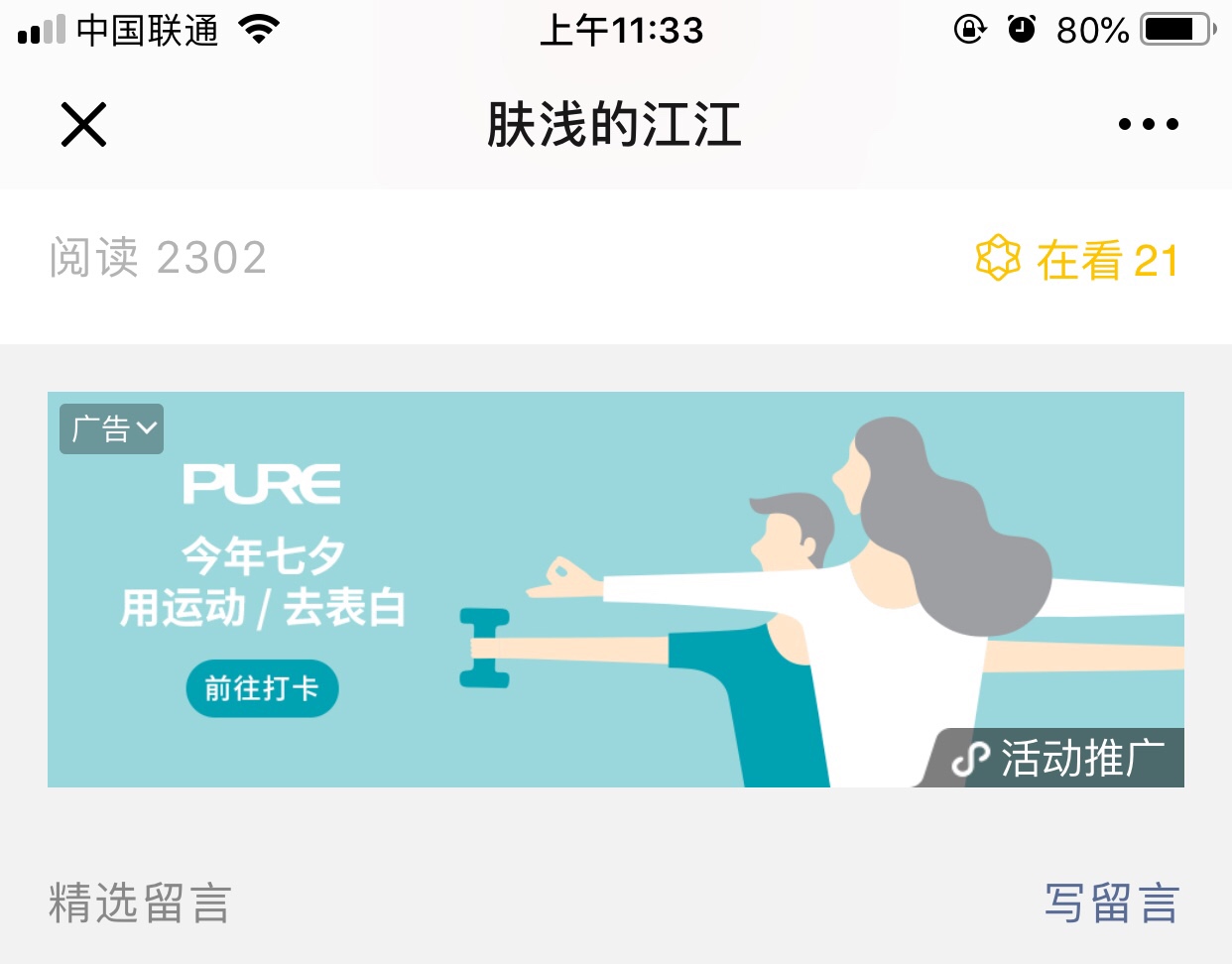Close the article page
This screenshot has width=1232, height=964.
[x=83, y=125]
